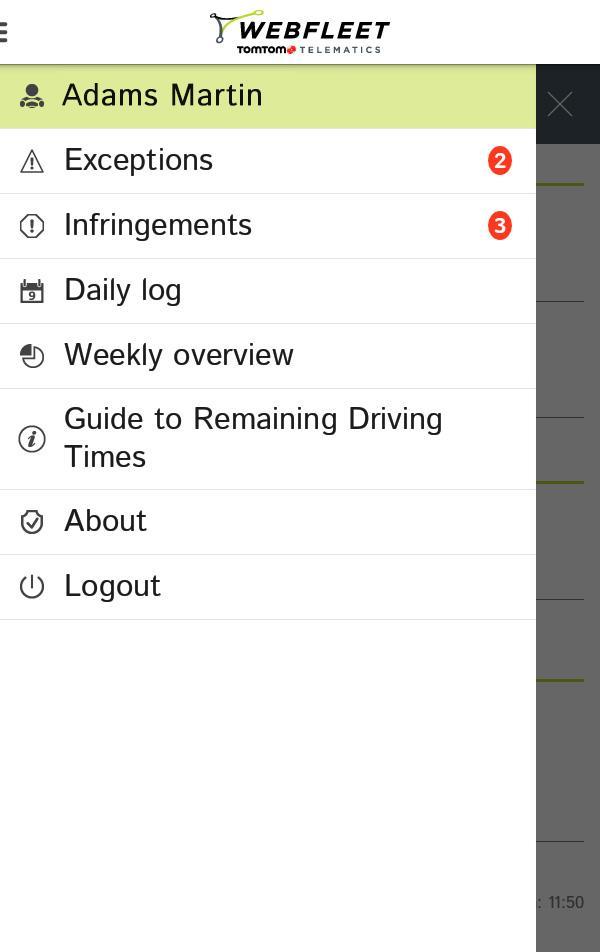The height and width of the screenshot is (952, 600).
Task: Open Guide to Remaining Driving Times
Action: tap(253, 438)
